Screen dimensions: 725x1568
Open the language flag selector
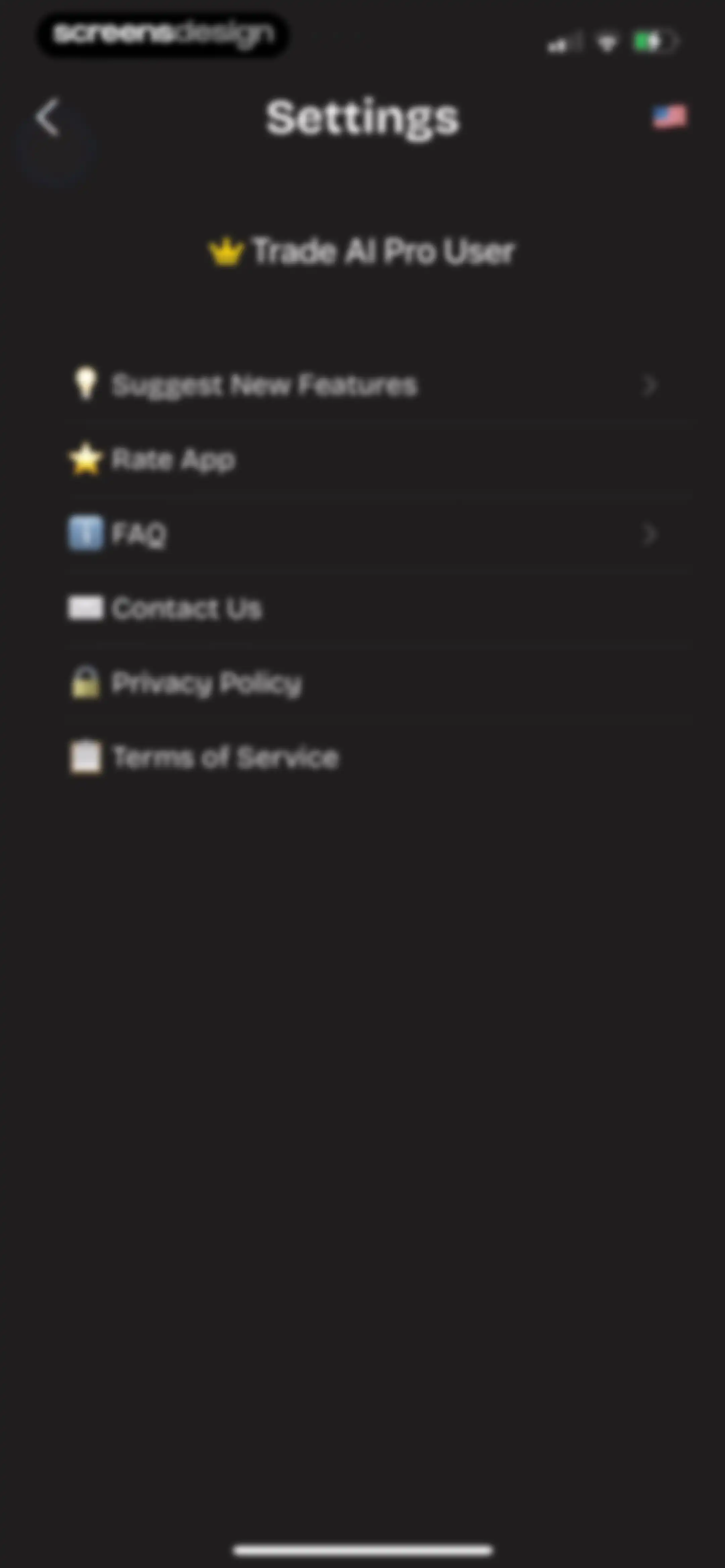670,117
